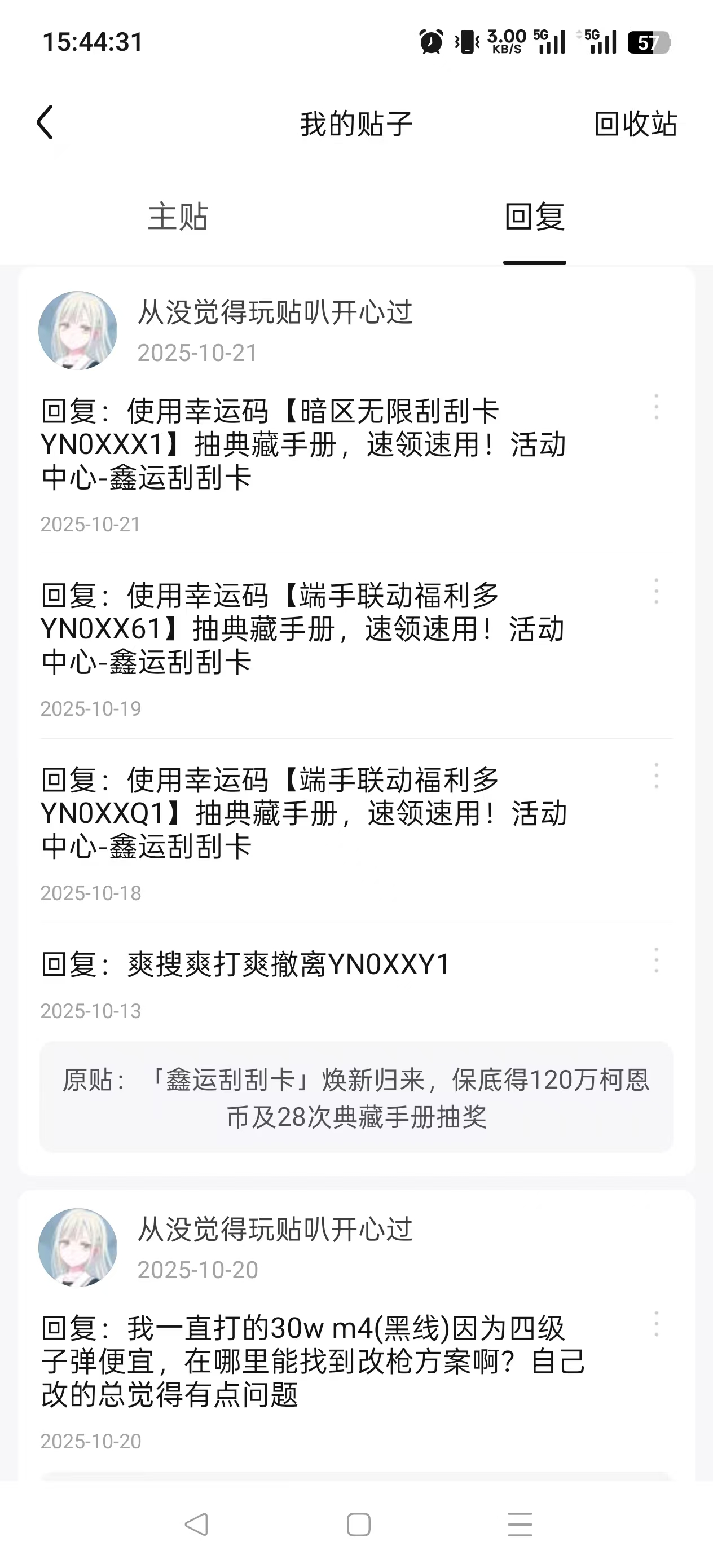Tap the system back button

click(x=196, y=1525)
